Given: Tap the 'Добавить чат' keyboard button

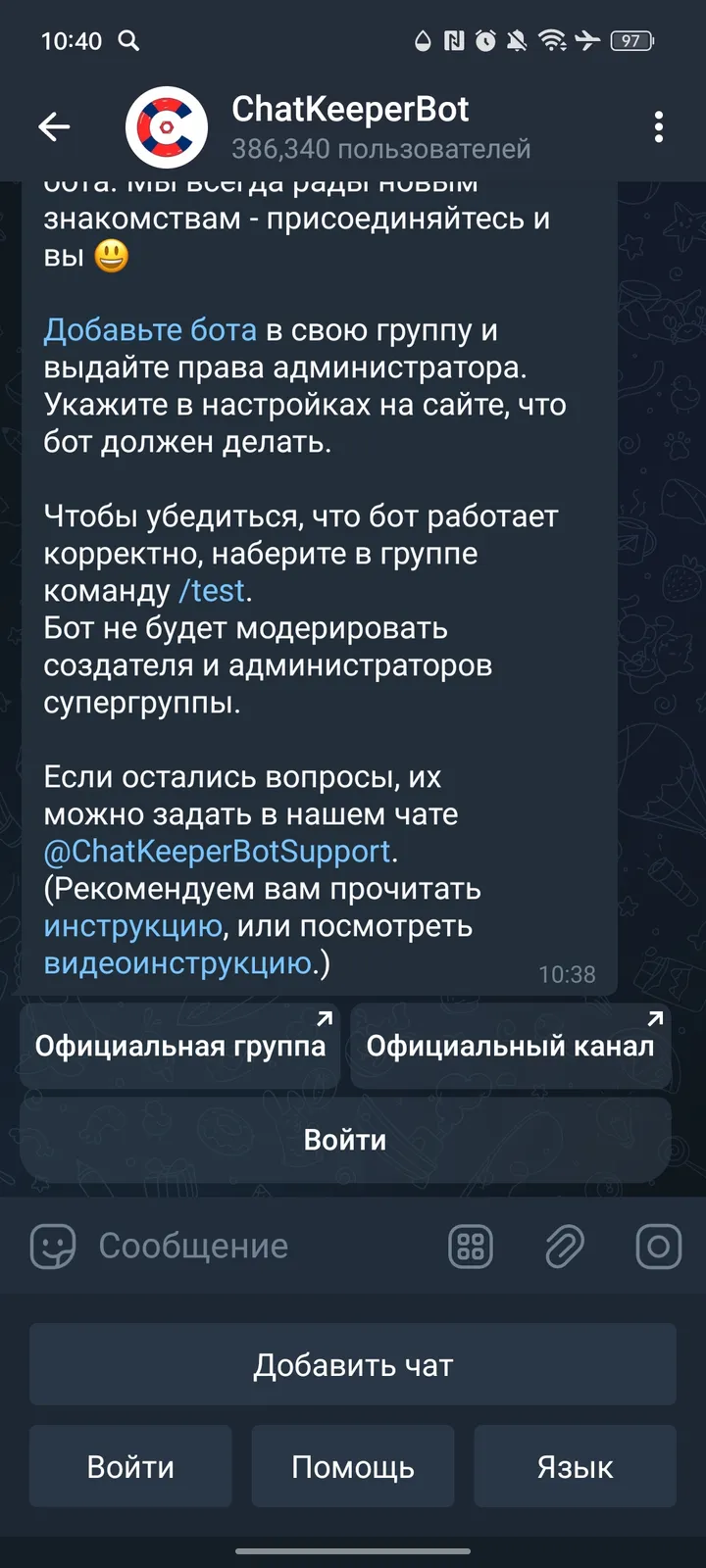Looking at the screenshot, I should click(353, 1364).
